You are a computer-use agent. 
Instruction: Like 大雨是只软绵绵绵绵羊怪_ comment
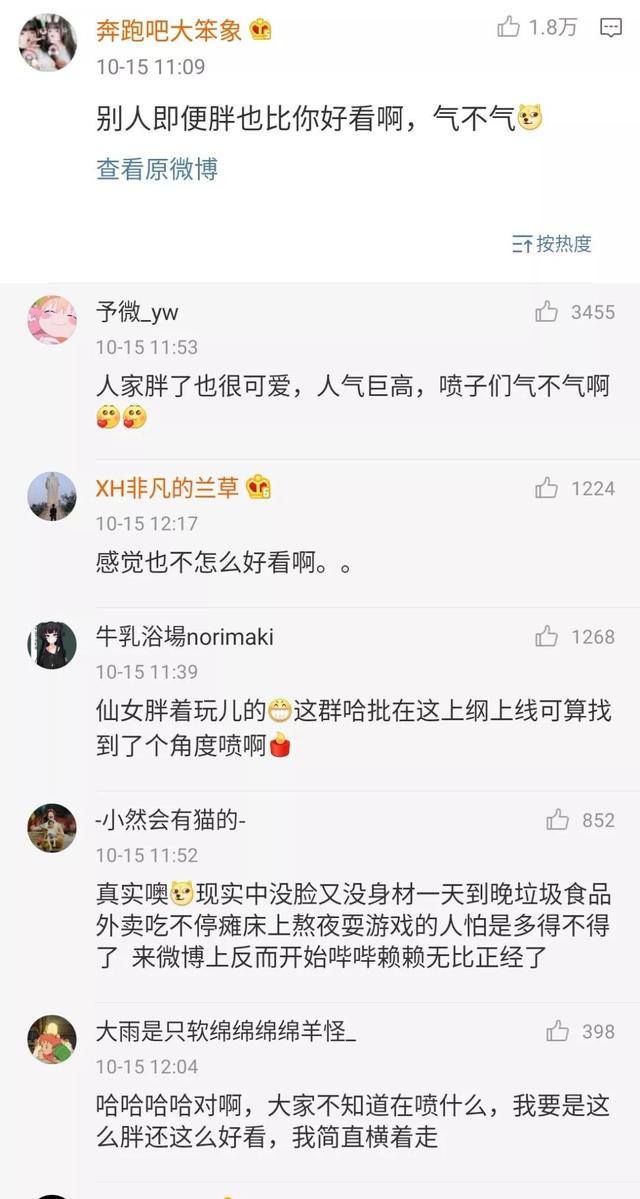click(558, 1031)
